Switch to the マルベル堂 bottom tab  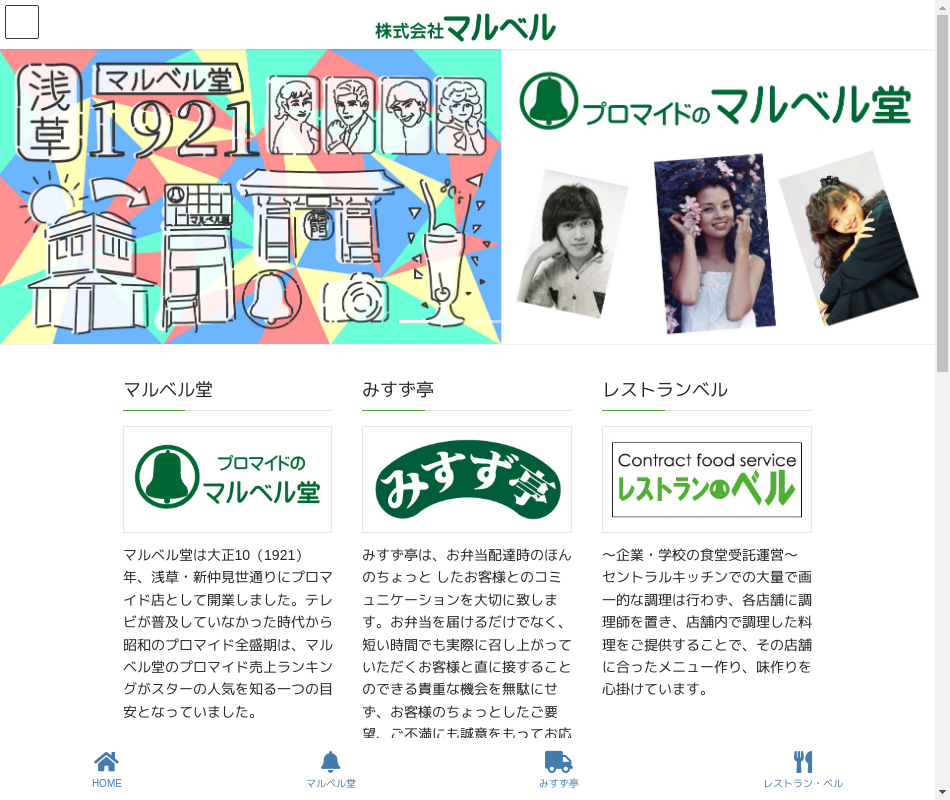point(331,770)
